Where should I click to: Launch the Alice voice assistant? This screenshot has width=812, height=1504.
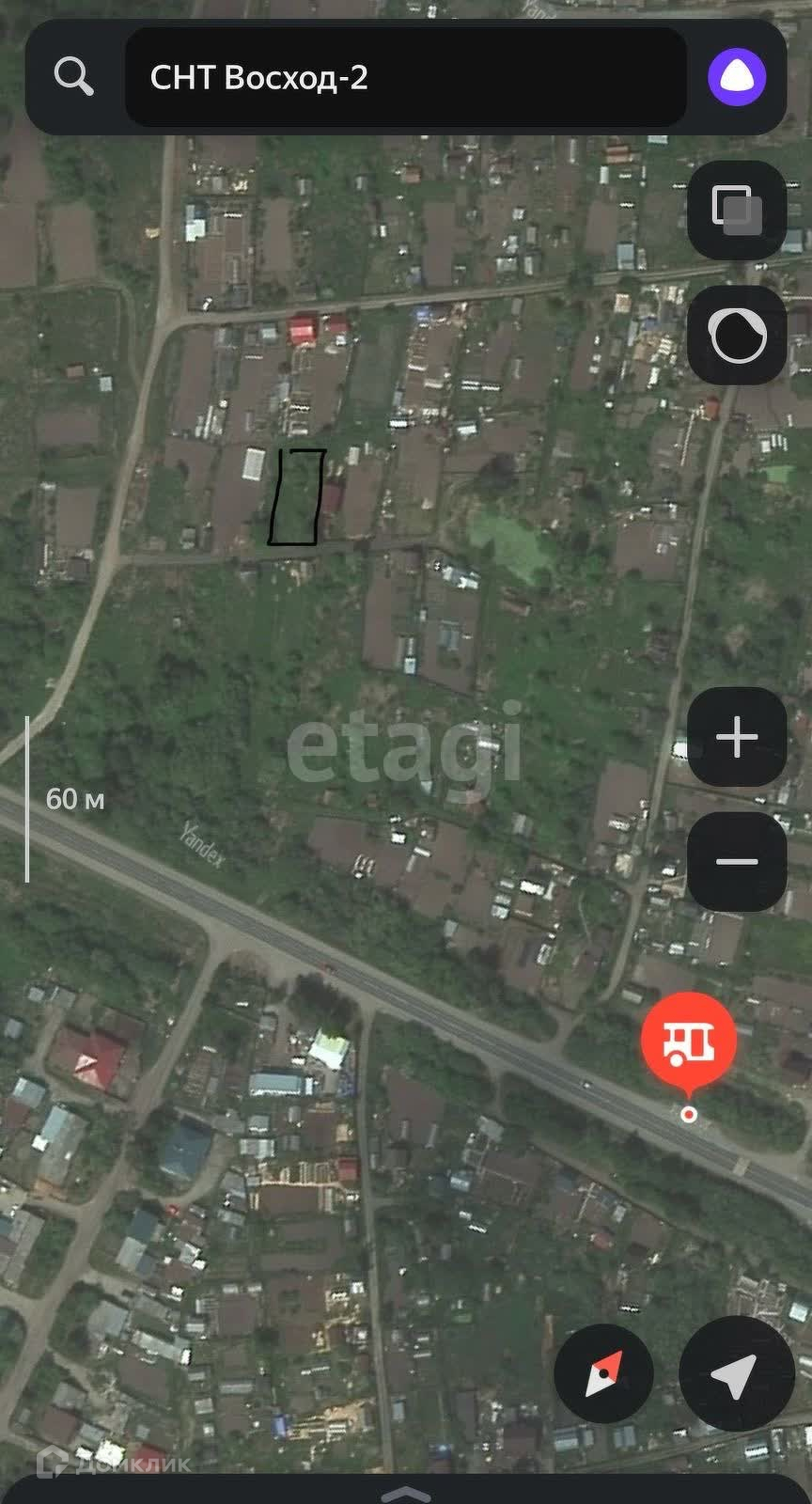coord(736,77)
